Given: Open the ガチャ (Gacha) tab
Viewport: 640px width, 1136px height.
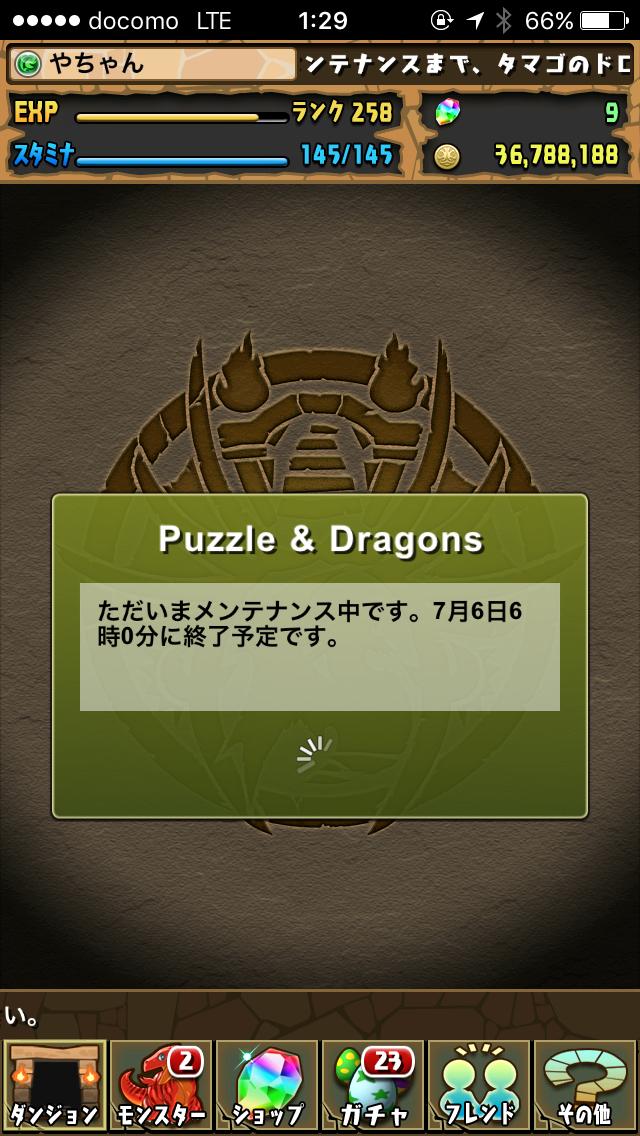Looking at the screenshot, I should [x=373, y=1085].
